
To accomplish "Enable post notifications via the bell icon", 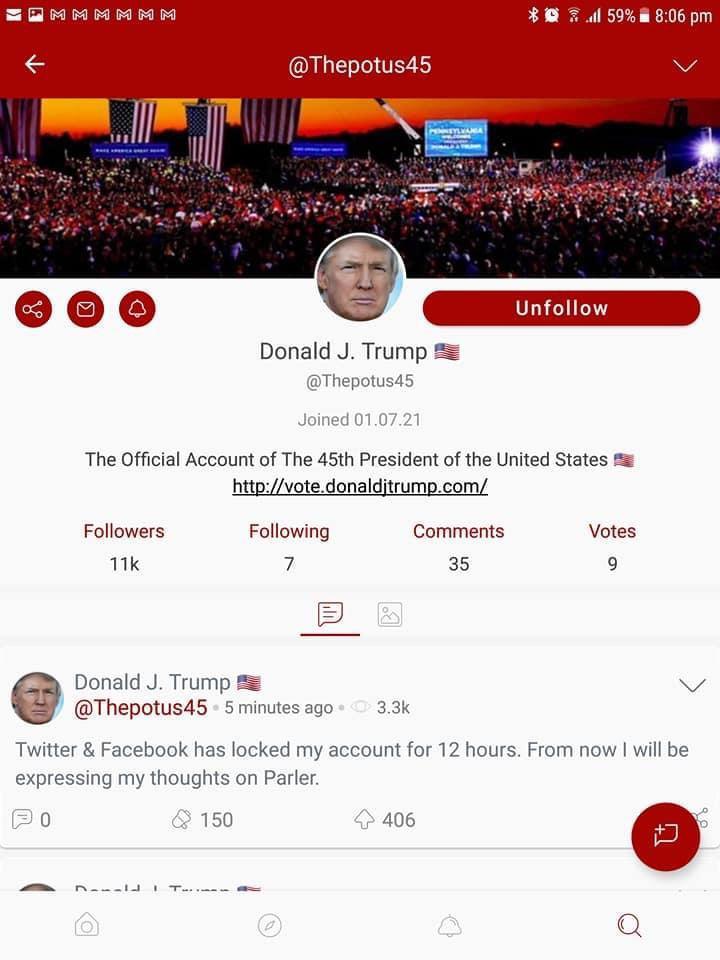I will click(x=138, y=309).
